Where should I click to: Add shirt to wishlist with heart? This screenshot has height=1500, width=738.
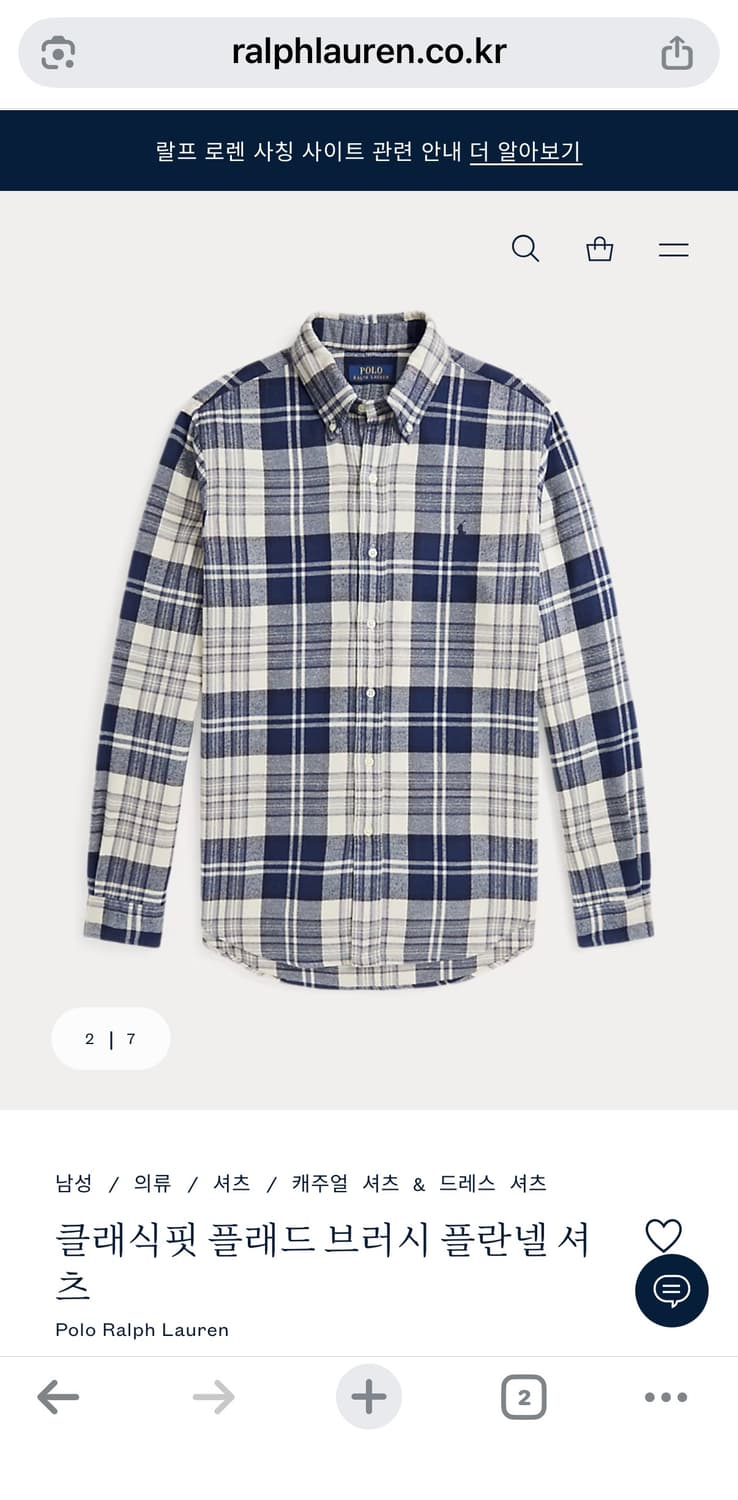[x=663, y=1236]
